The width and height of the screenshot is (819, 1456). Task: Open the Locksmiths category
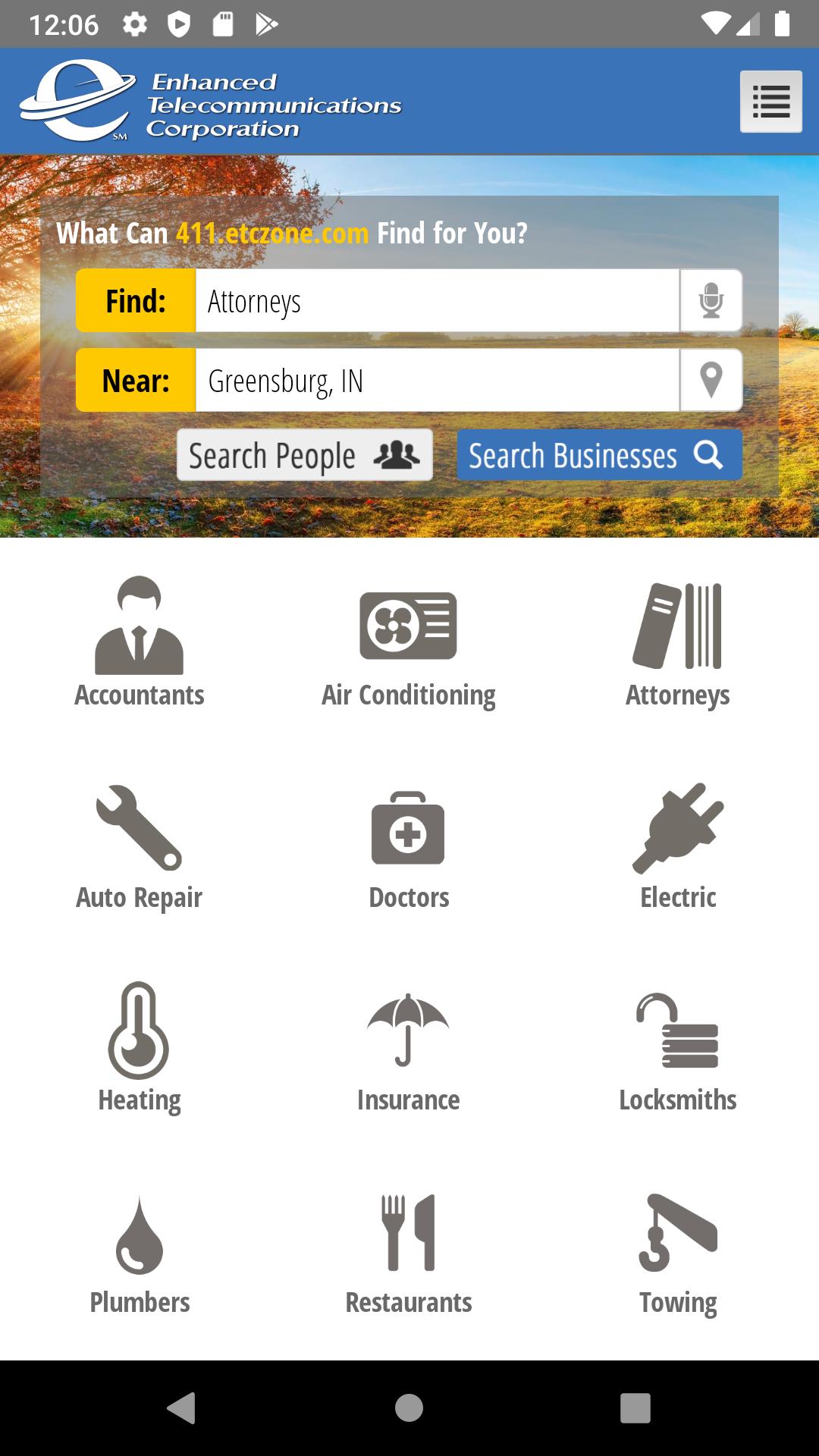pyautogui.click(x=677, y=1048)
